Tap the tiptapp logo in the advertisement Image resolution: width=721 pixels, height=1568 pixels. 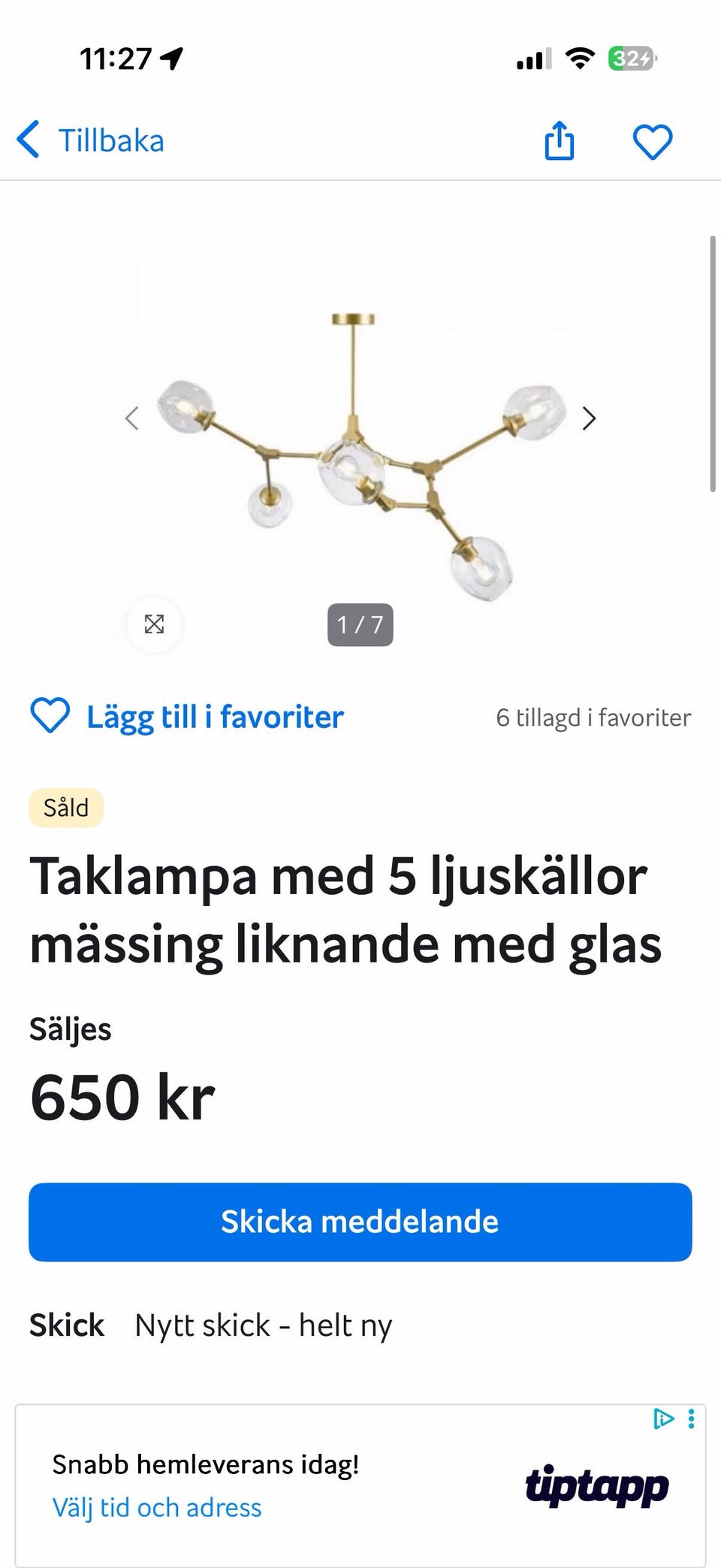[597, 1487]
